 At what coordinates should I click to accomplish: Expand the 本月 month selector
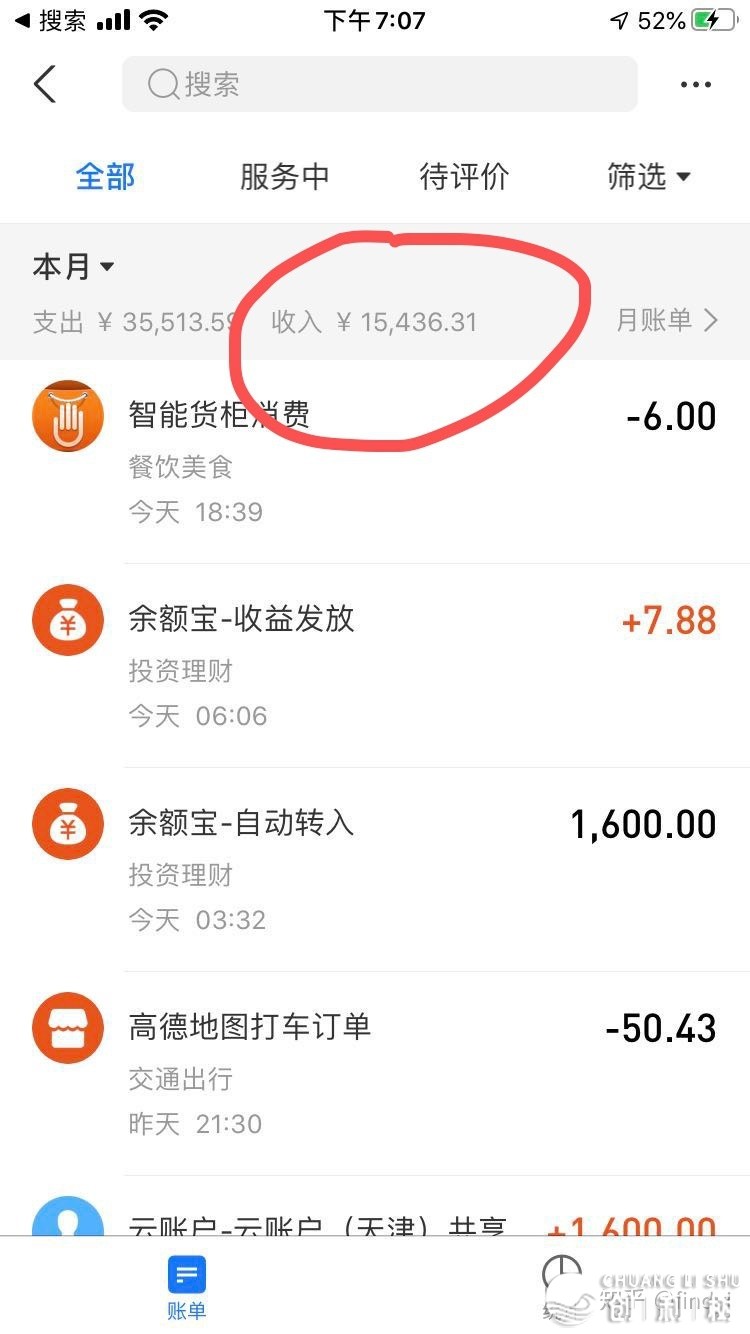coord(74,267)
